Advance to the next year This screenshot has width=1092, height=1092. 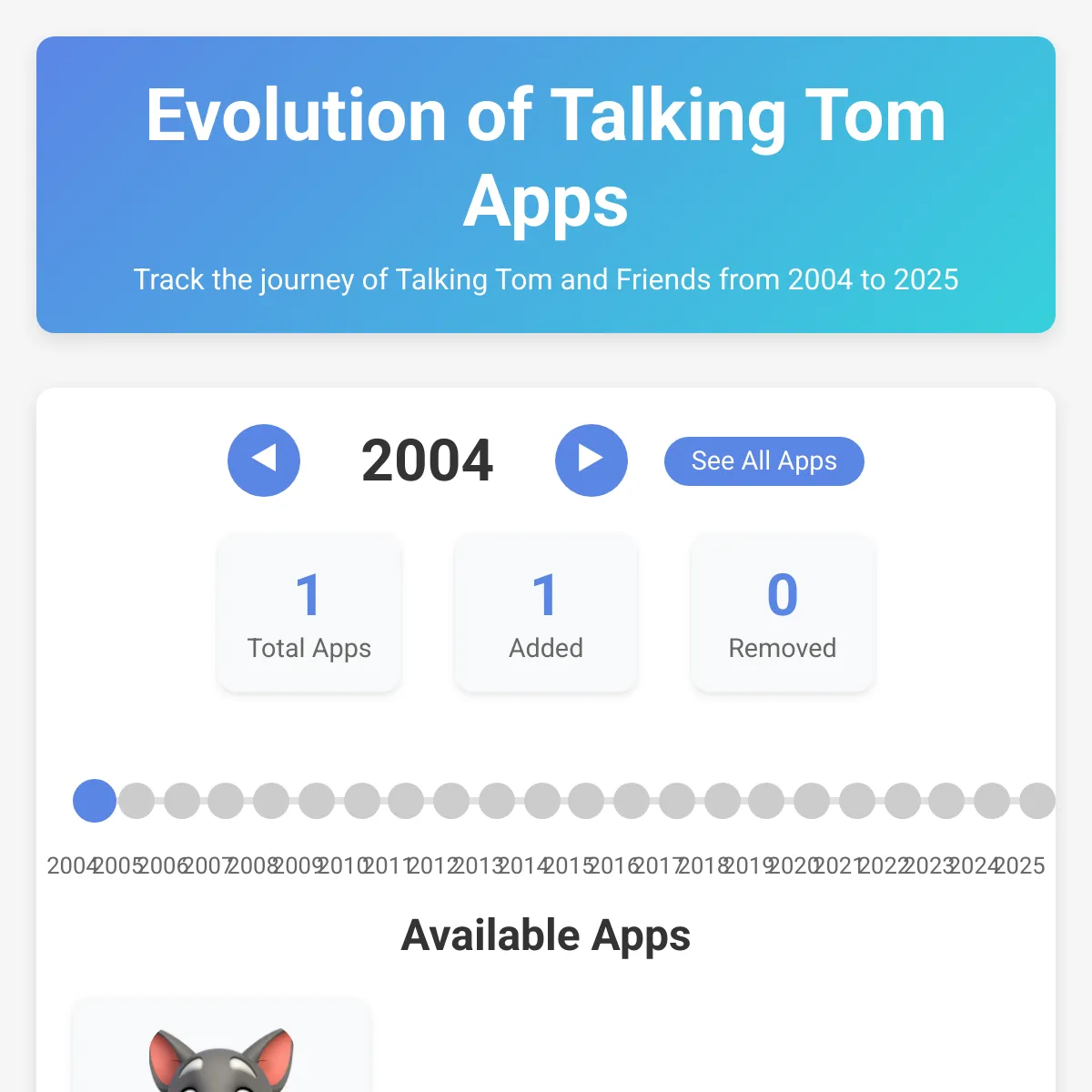coord(591,460)
